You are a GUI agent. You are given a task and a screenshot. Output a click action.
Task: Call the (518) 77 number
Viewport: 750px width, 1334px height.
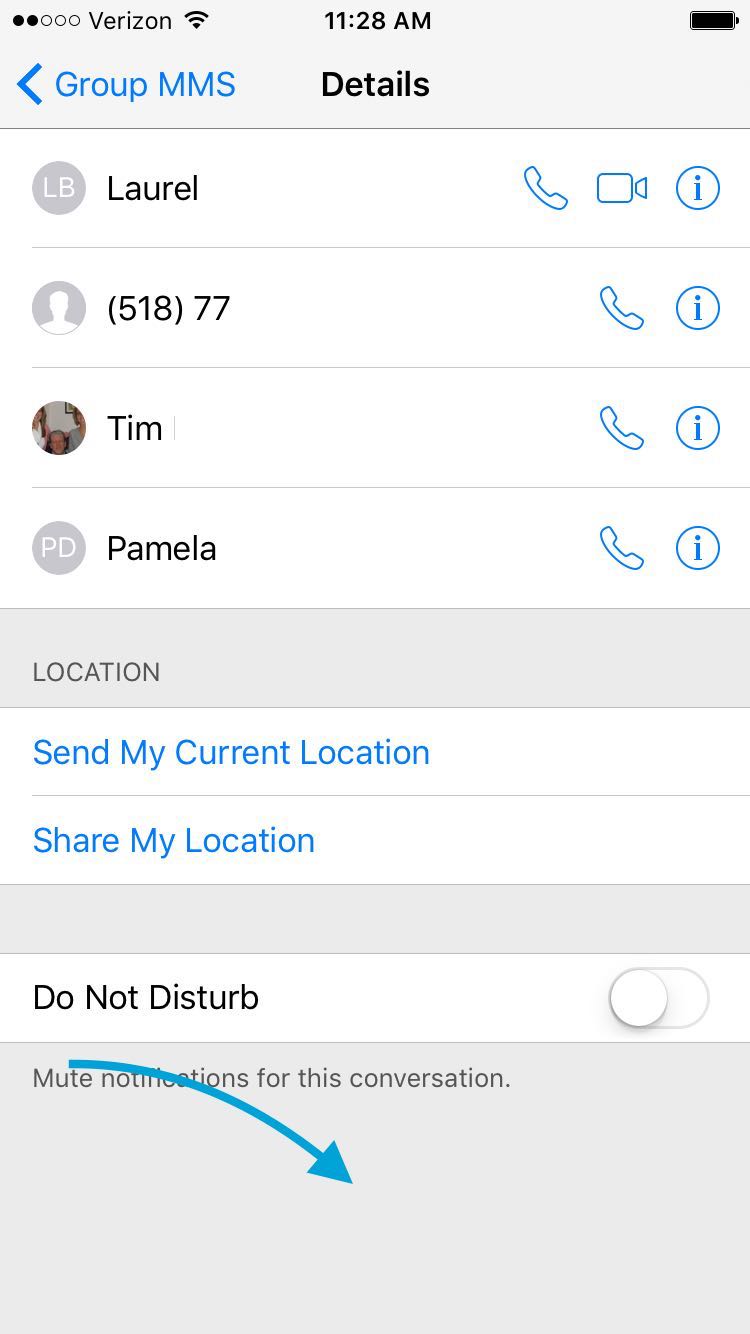coord(622,308)
